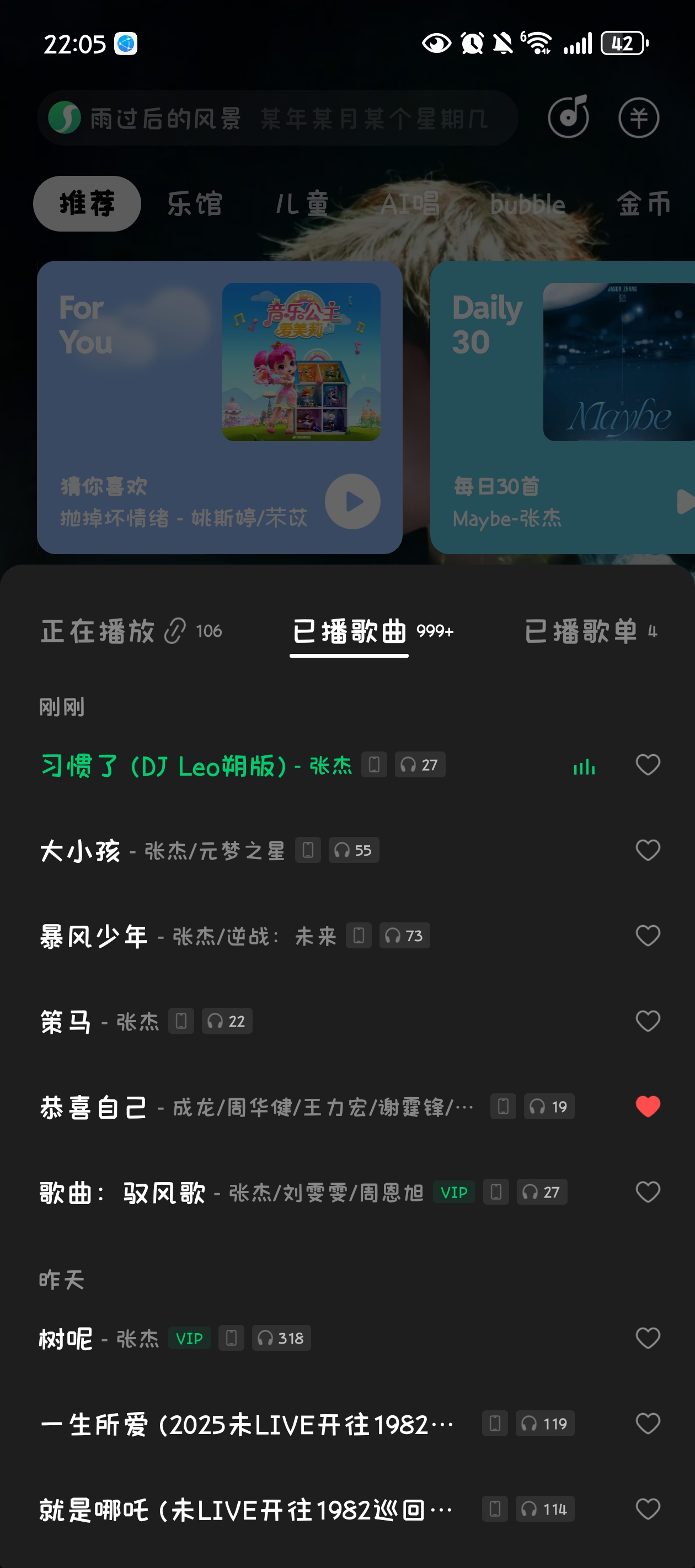
Task: Like the song 习惯了 (DJ Leo胡版)
Action: [647, 765]
